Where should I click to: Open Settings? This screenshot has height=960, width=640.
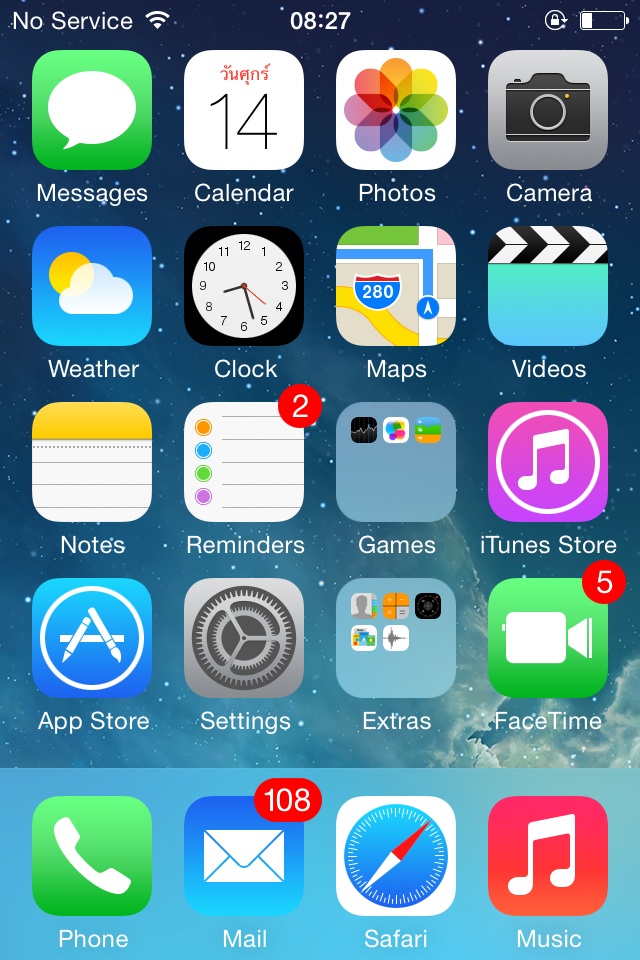(244, 638)
